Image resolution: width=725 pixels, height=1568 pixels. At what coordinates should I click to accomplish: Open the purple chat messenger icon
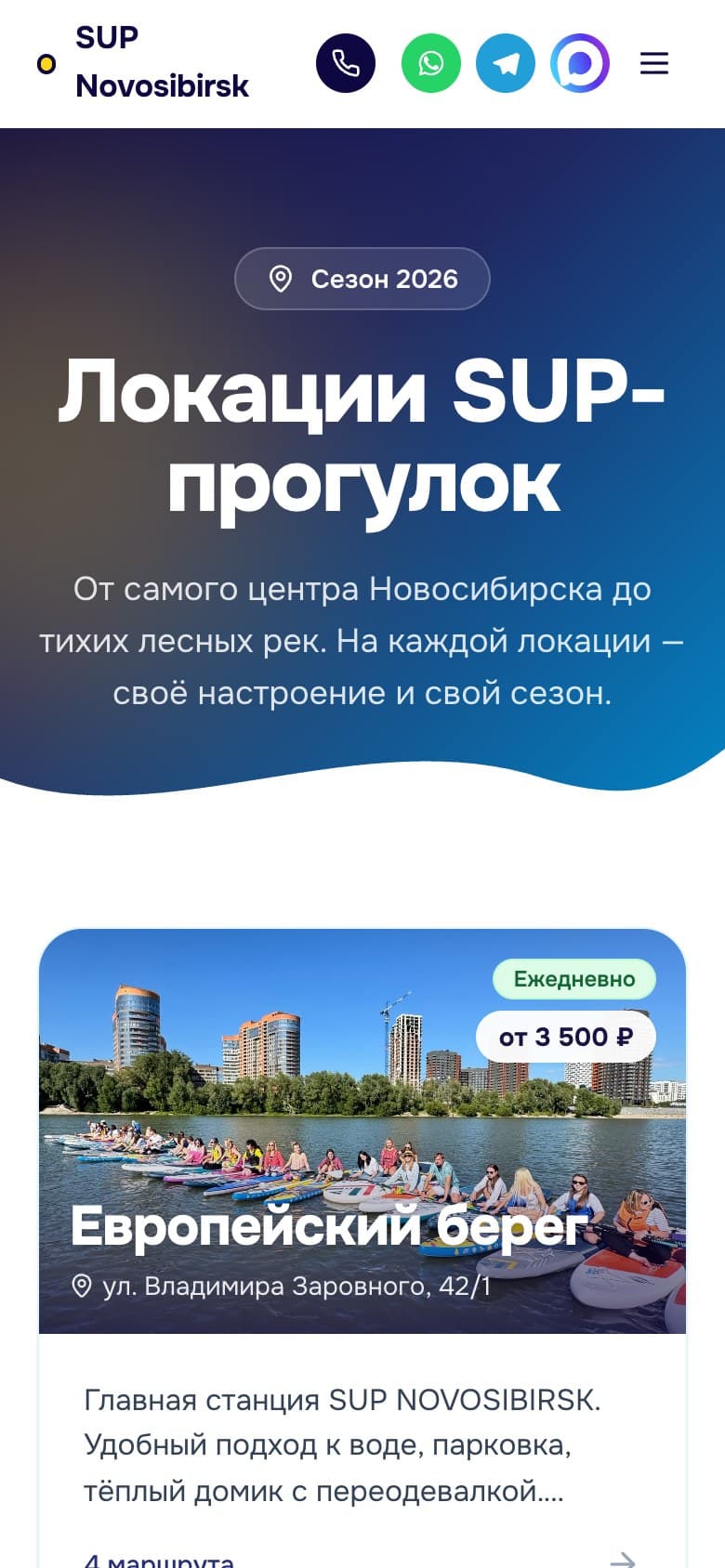pos(580,63)
